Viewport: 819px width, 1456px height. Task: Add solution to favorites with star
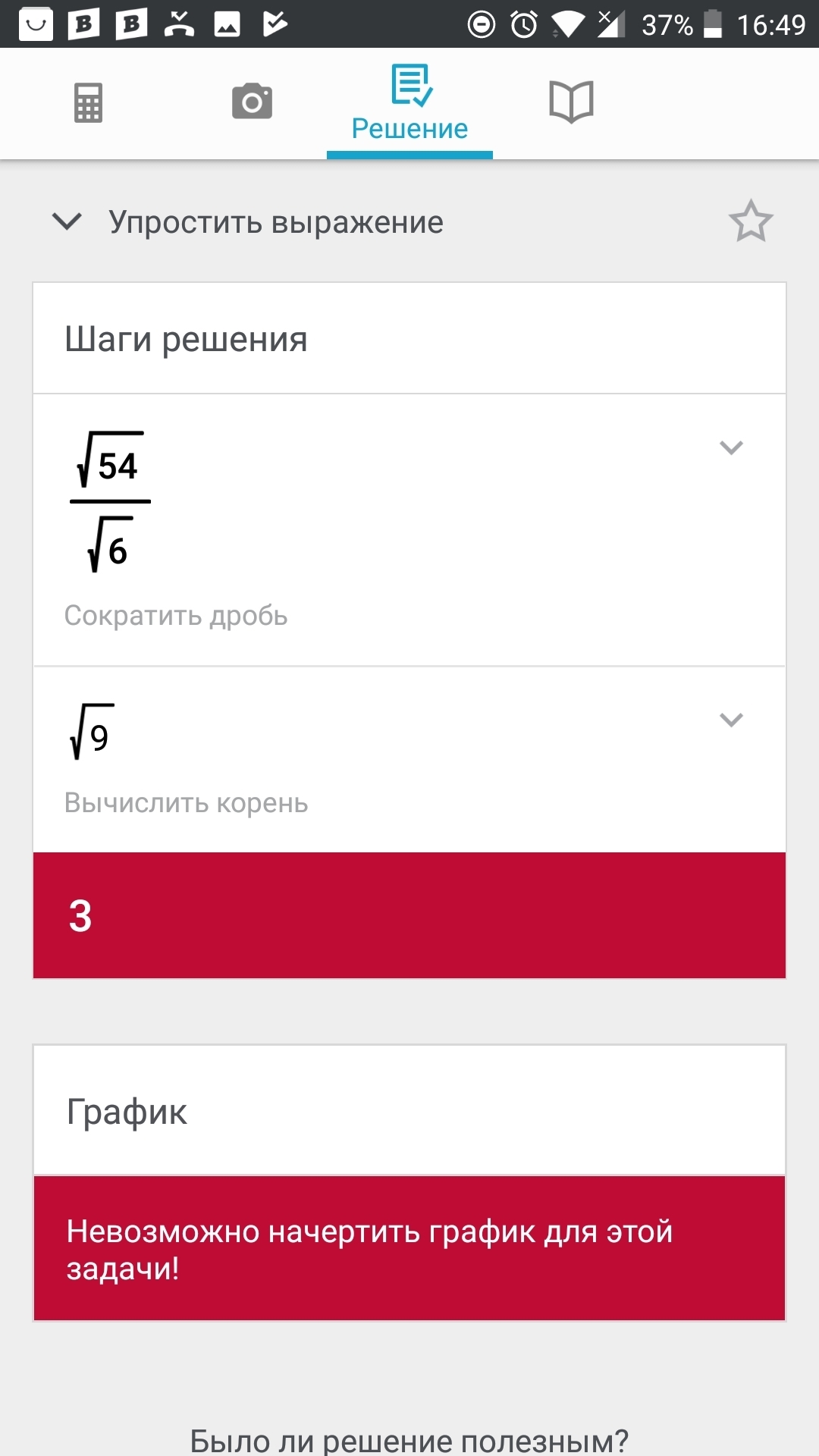point(751,221)
